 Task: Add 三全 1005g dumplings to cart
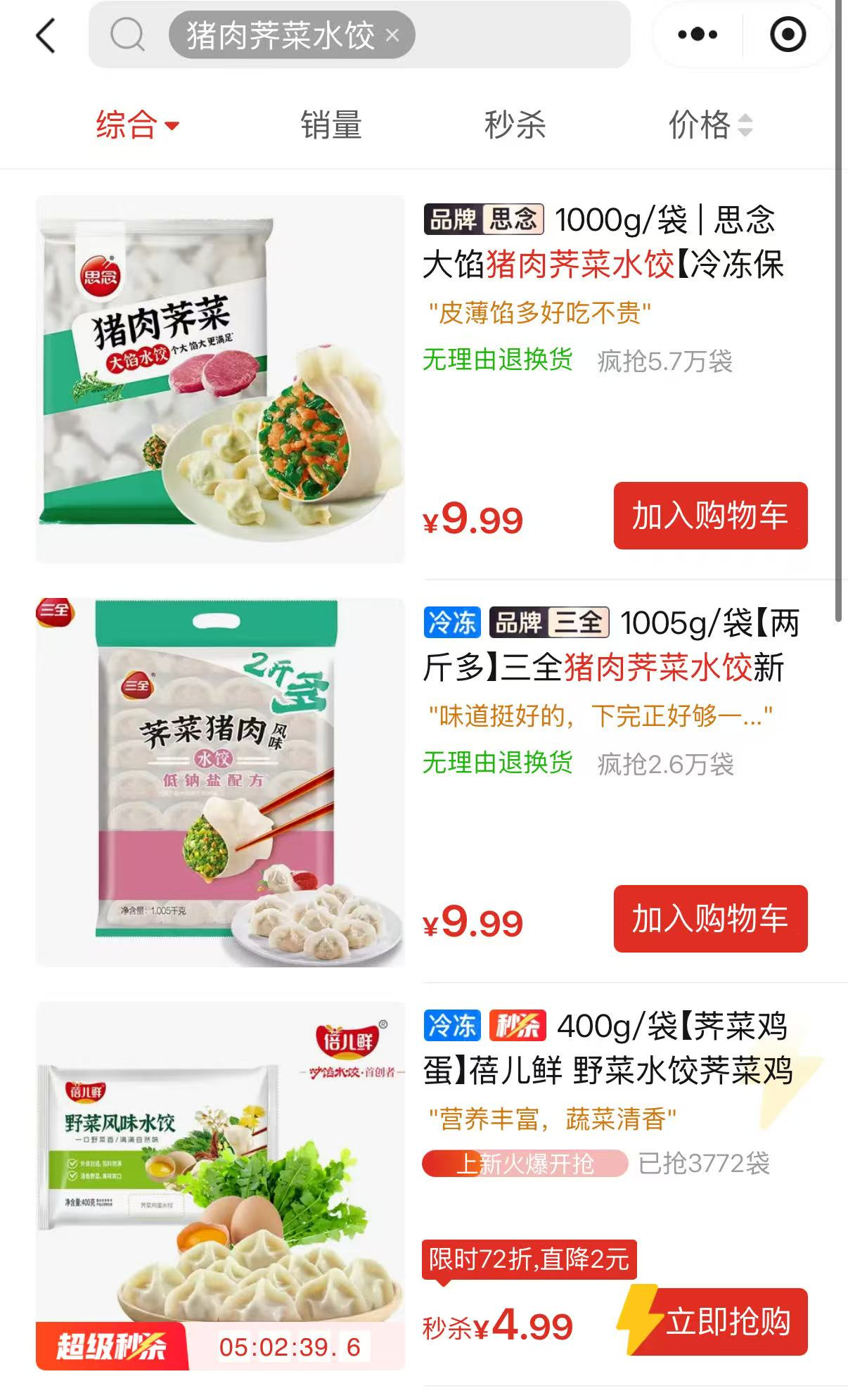coord(710,919)
